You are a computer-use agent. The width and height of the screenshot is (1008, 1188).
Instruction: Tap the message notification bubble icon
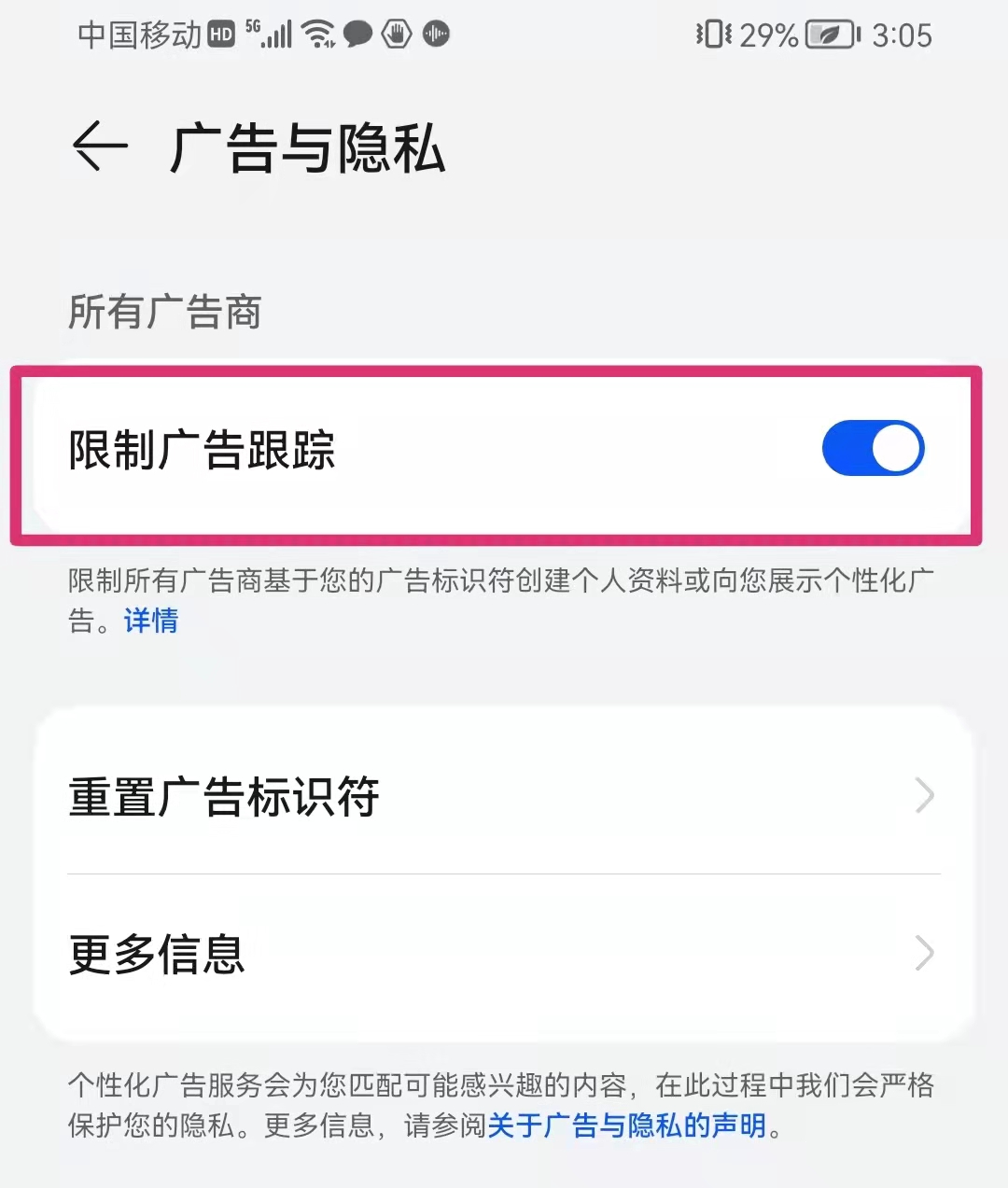(x=359, y=35)
